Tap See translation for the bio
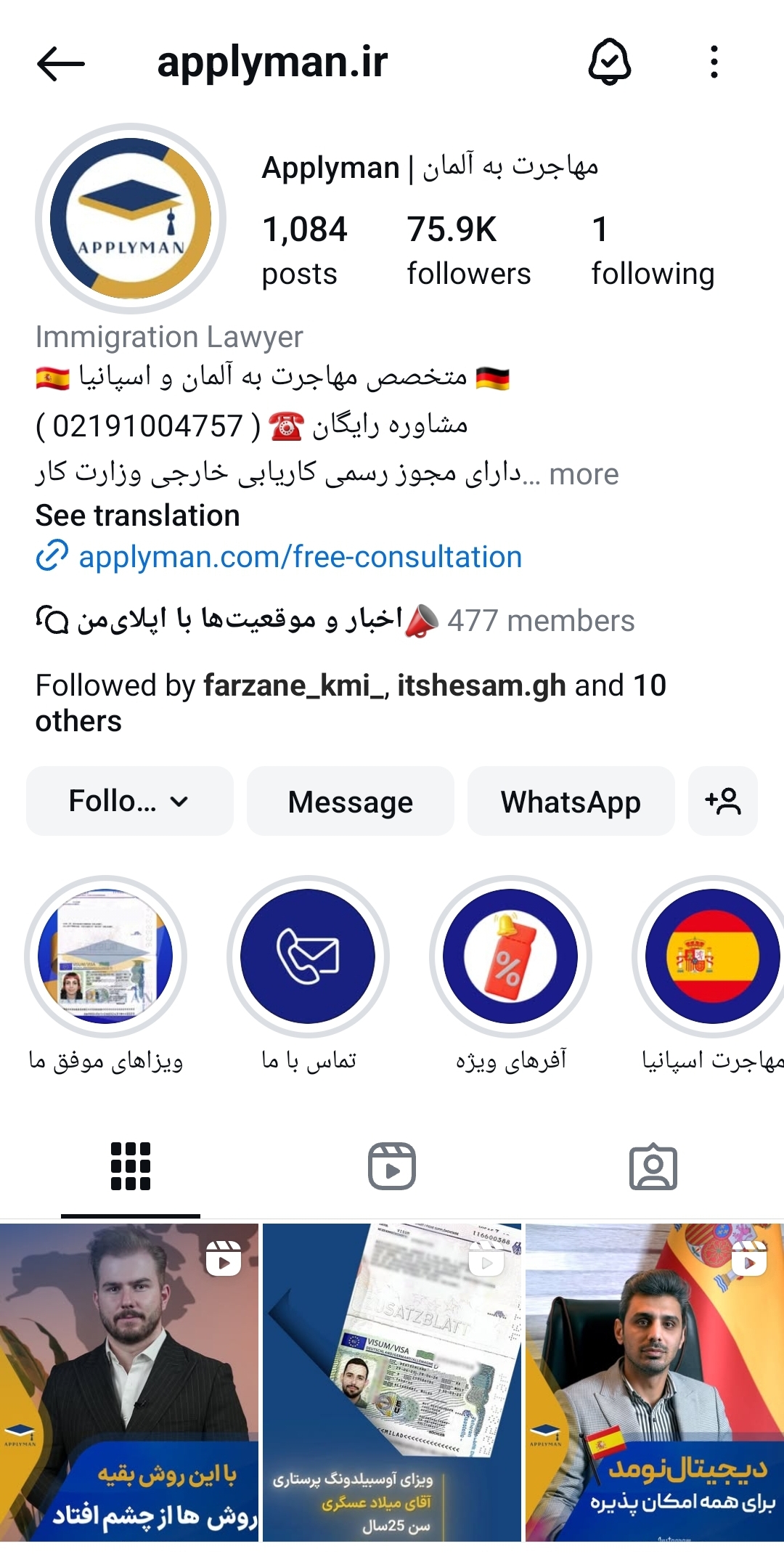Image resolution: width=784 pixels, height=1554 pixels. coord(137,516)
